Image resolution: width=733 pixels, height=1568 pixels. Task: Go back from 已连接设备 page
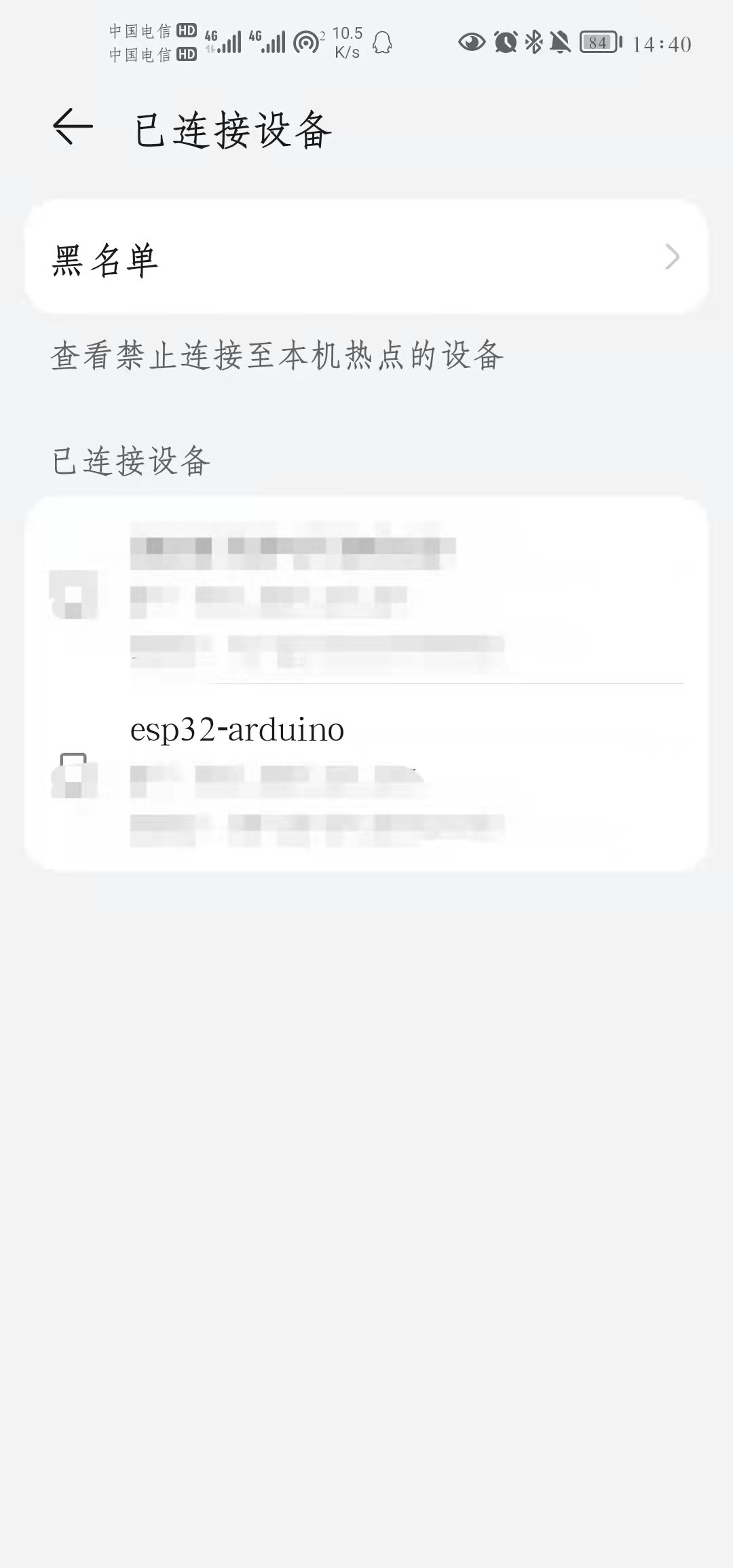click(x=73, y=127)
